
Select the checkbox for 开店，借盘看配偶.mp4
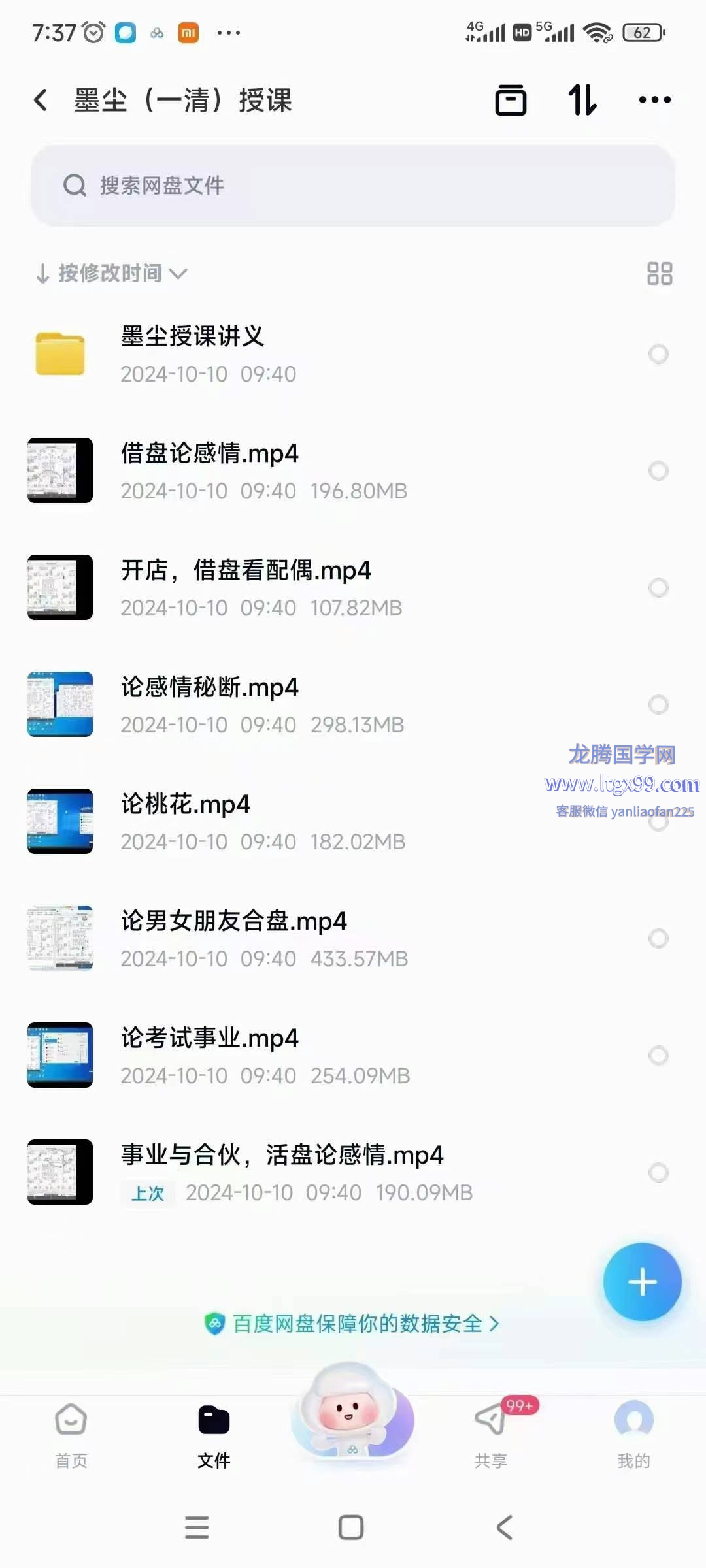pos(658,587)
